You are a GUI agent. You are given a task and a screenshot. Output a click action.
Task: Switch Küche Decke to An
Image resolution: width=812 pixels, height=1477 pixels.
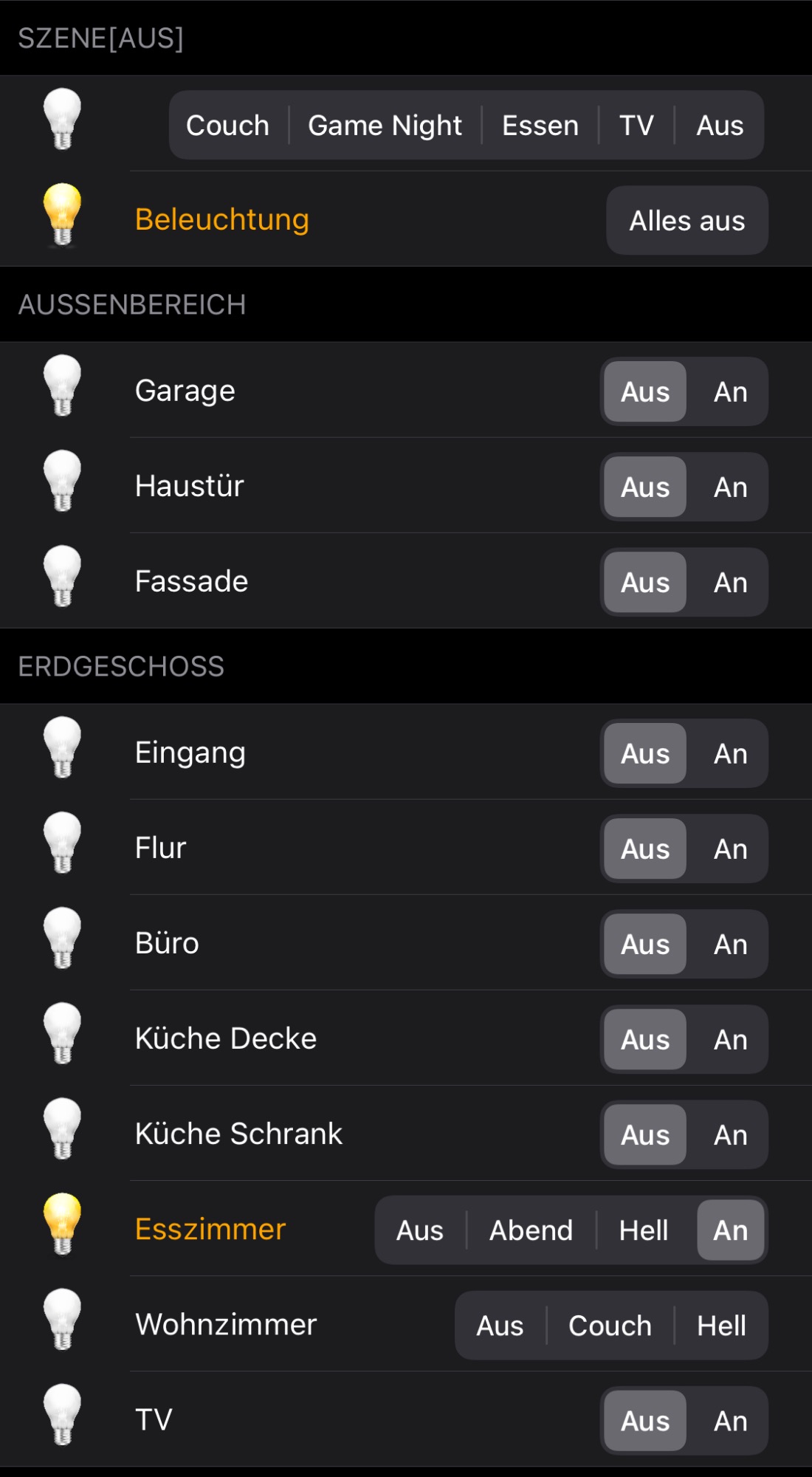tap(730, 1039)
